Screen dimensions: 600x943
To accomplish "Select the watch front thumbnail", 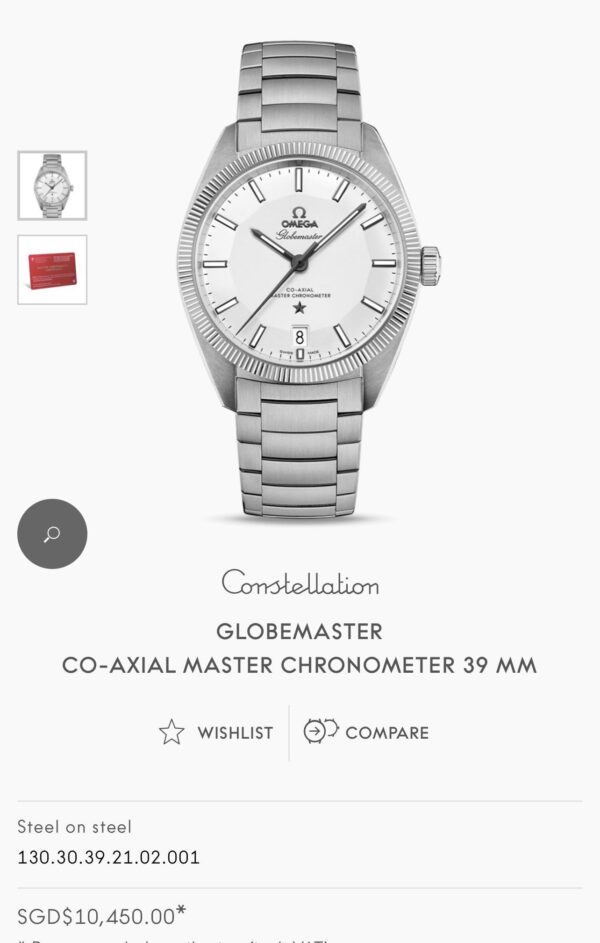I will pos(52,186).
